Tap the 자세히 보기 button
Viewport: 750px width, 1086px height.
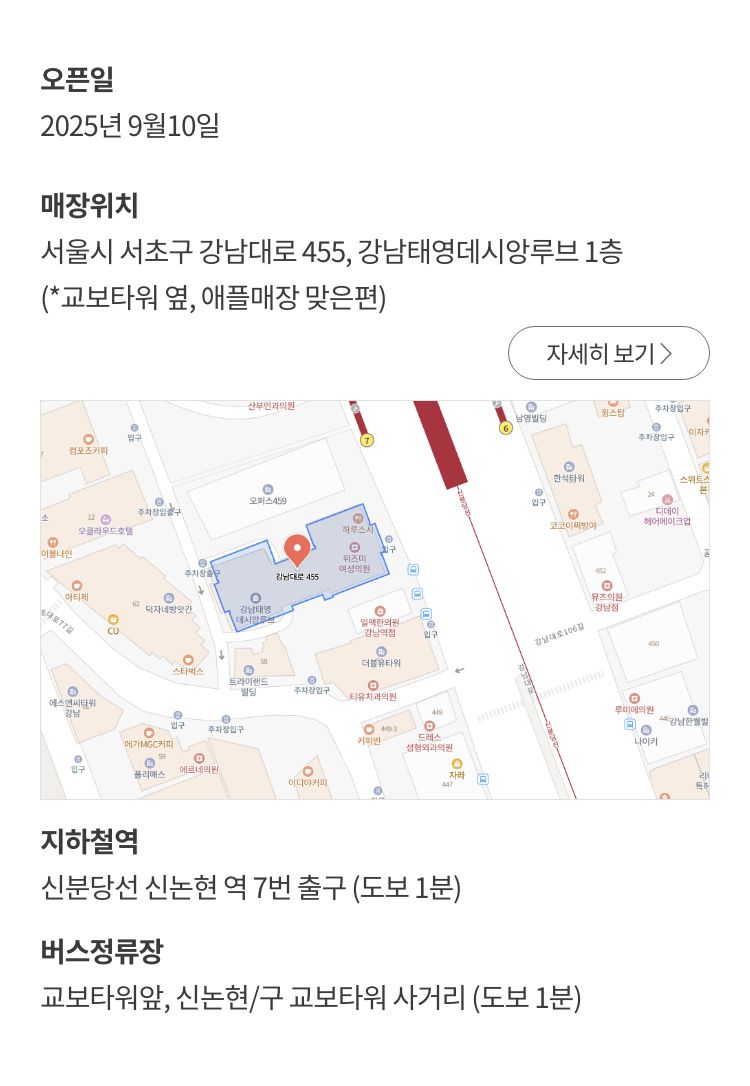(608, 353)
